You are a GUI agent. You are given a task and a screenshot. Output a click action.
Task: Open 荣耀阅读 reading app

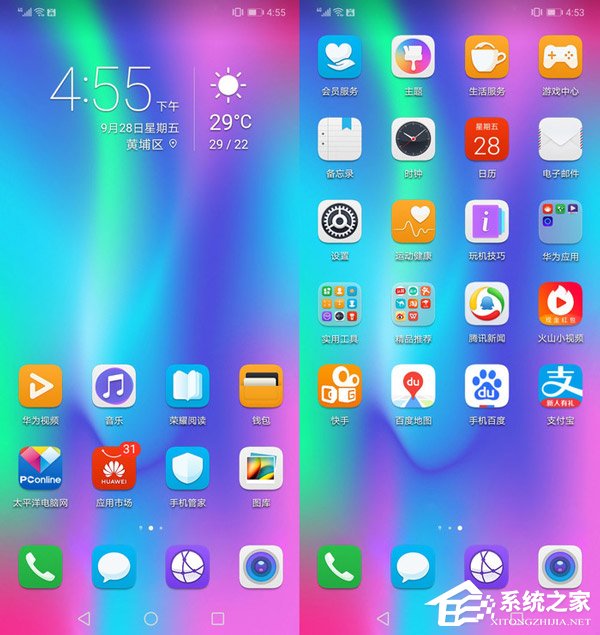pos(187,386)
